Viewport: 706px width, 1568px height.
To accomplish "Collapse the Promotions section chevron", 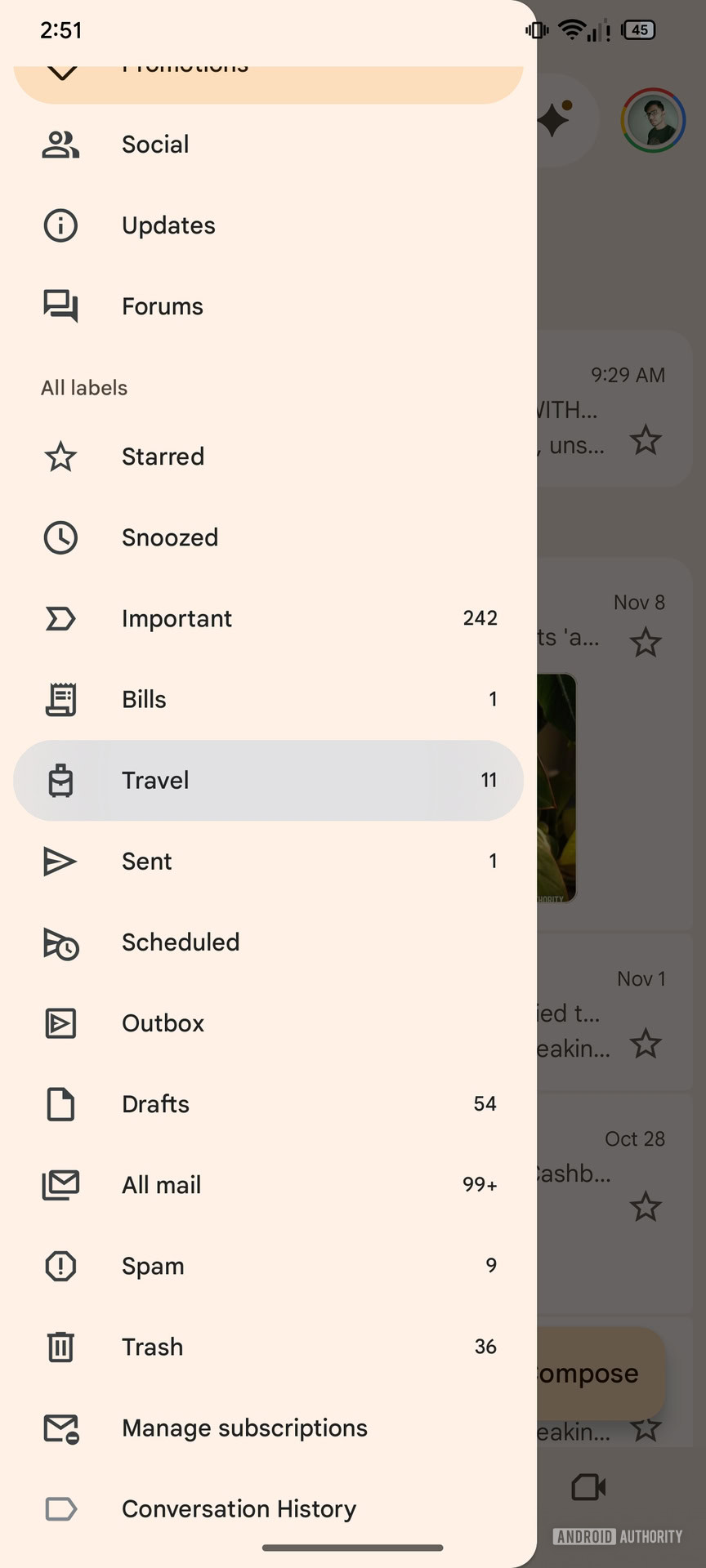I will (x=60, y=73).
